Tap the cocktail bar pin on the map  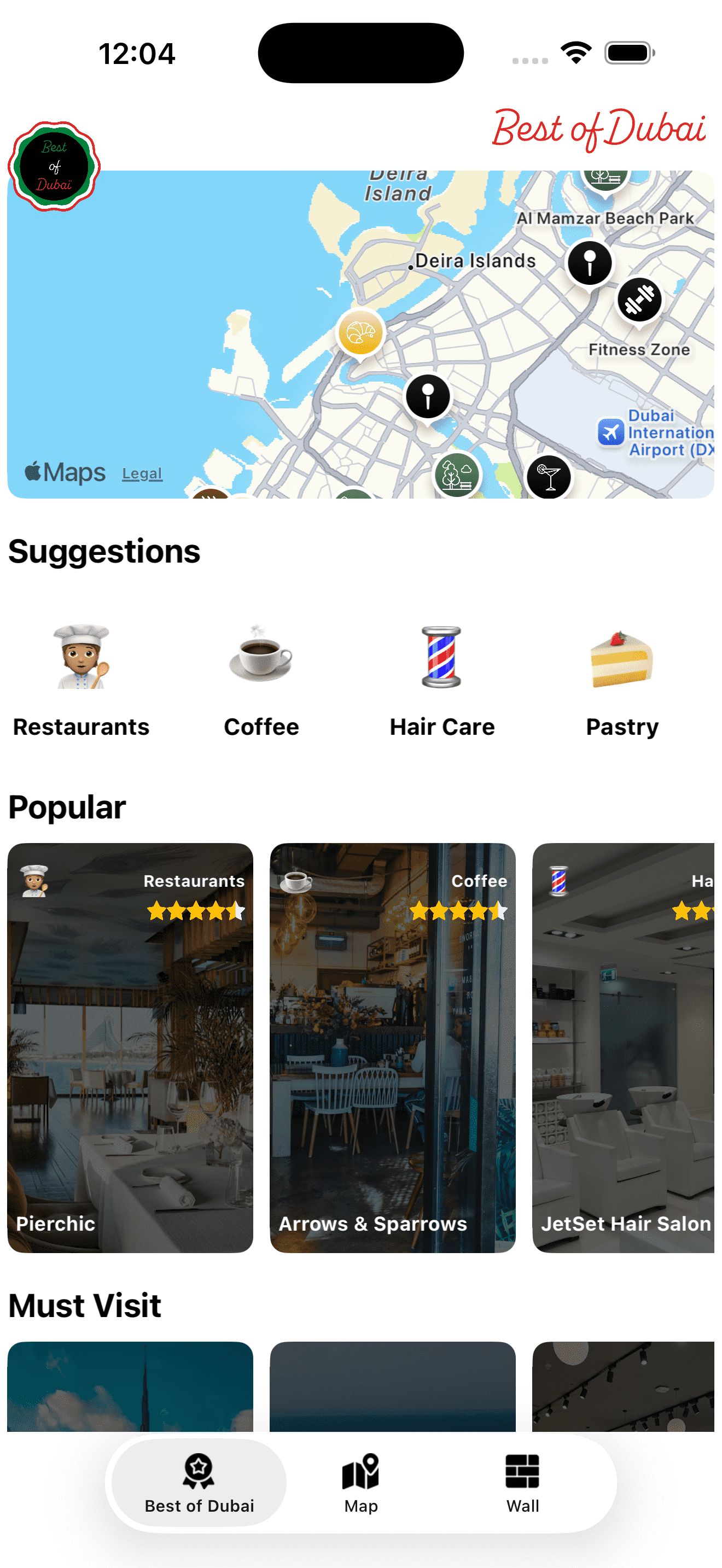549,477
